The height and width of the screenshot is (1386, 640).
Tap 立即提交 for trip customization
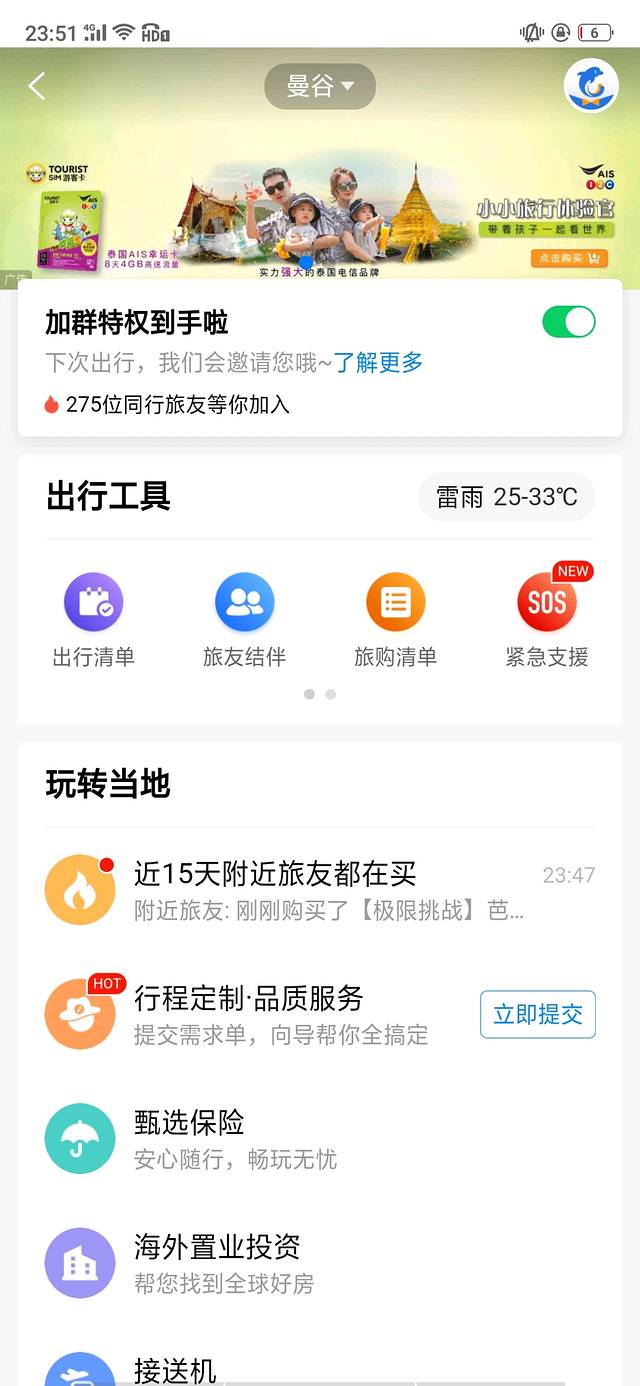click(x=537, y=1014)
